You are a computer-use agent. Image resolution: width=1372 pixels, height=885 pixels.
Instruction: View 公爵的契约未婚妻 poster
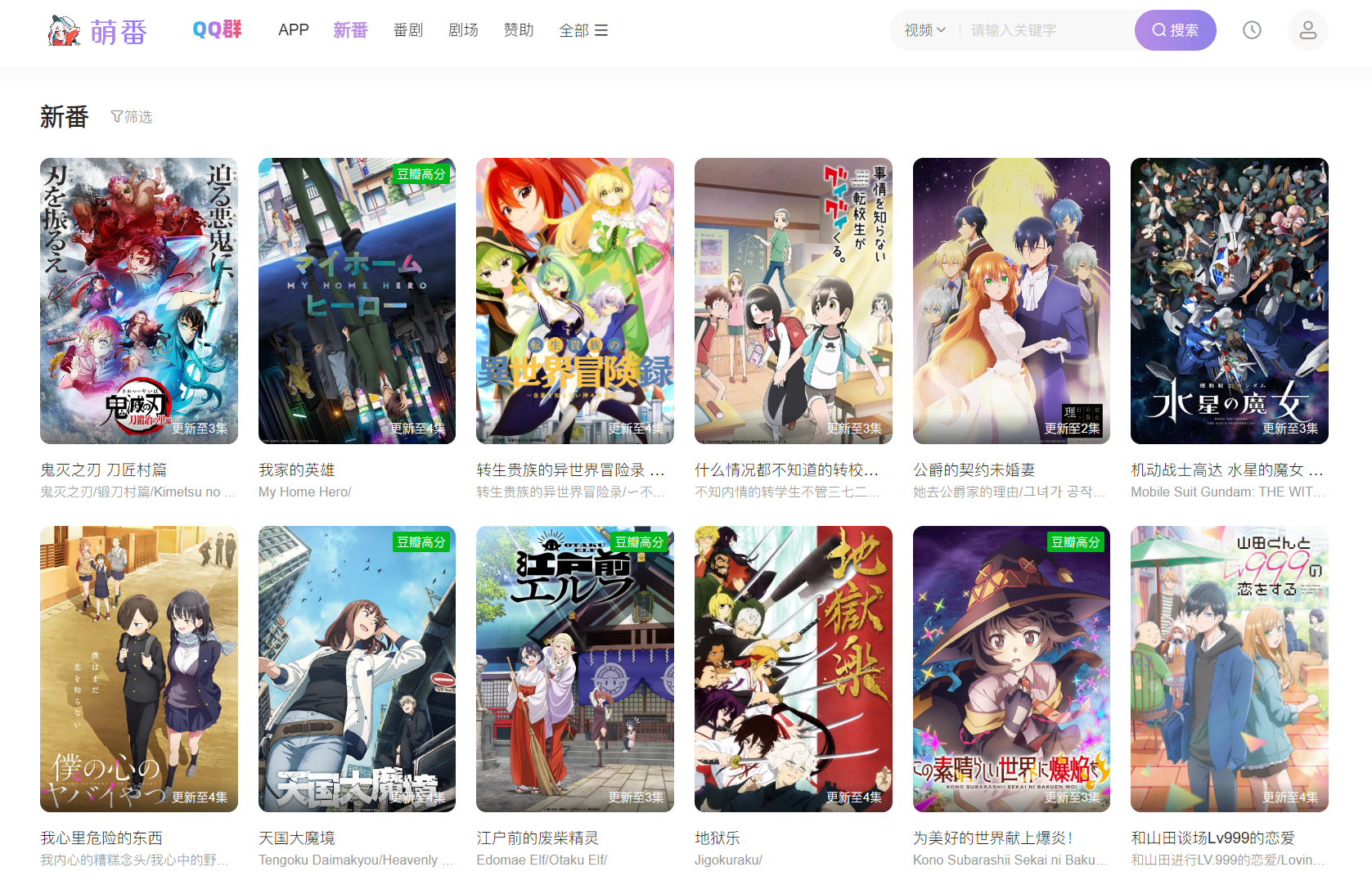[x=1011, y=301]
